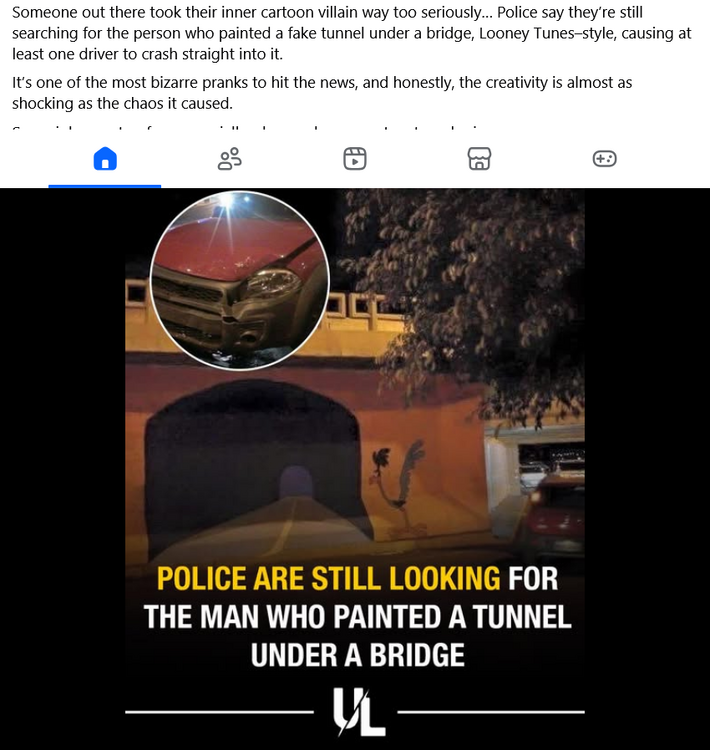The width and height of the screenshot is (710, 750).
Task: Switch to the Home feed tab
Action: coord(105,159)
